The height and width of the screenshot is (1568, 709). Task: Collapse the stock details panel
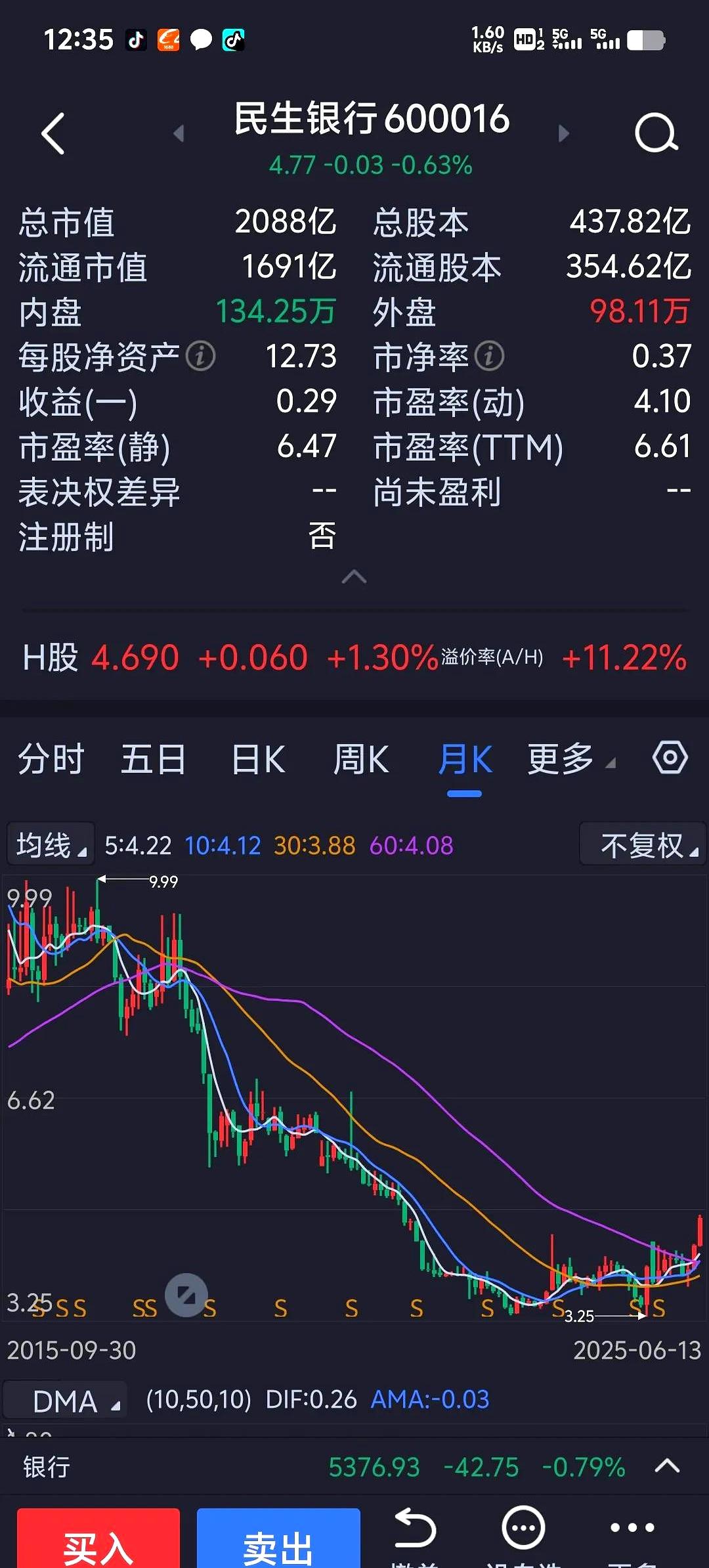point(354,577)
